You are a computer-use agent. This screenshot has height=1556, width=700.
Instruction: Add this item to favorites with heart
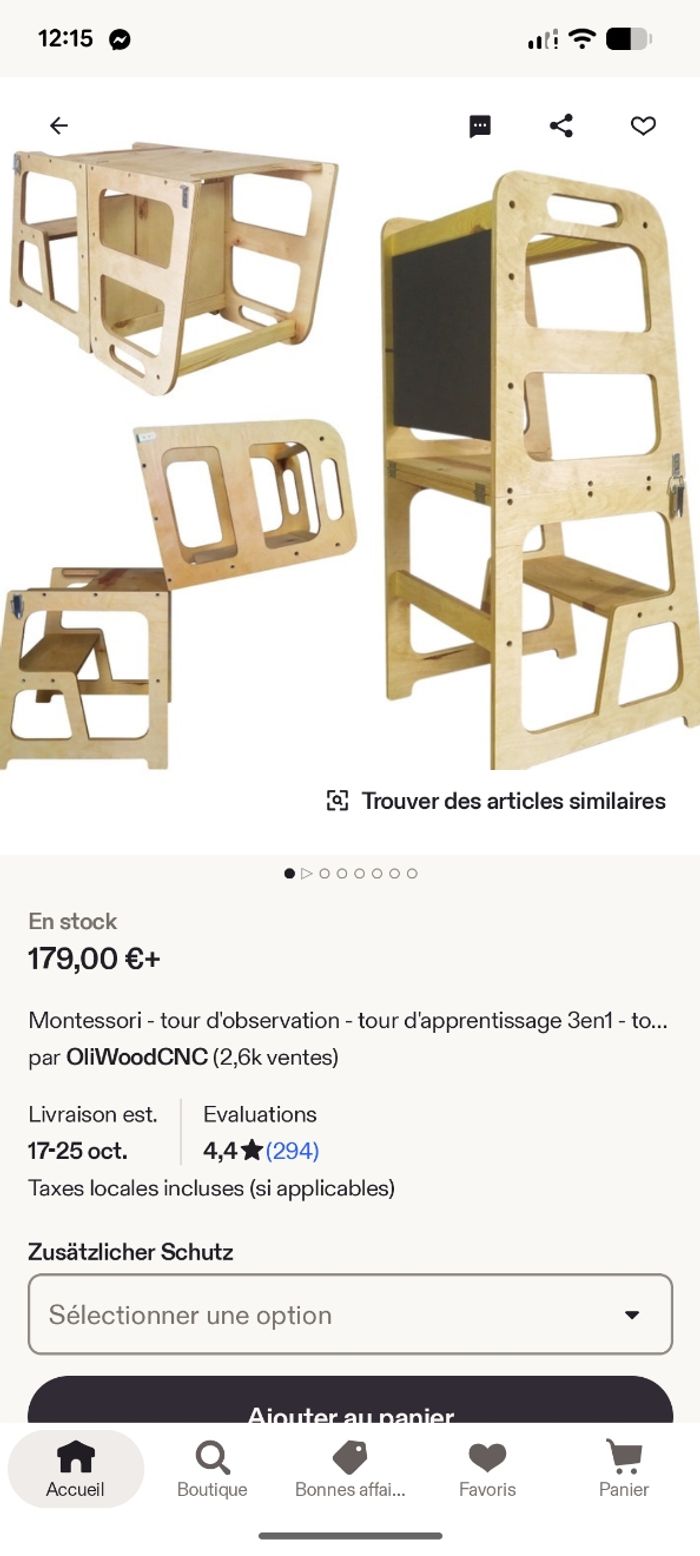click(x=643, y=125)
